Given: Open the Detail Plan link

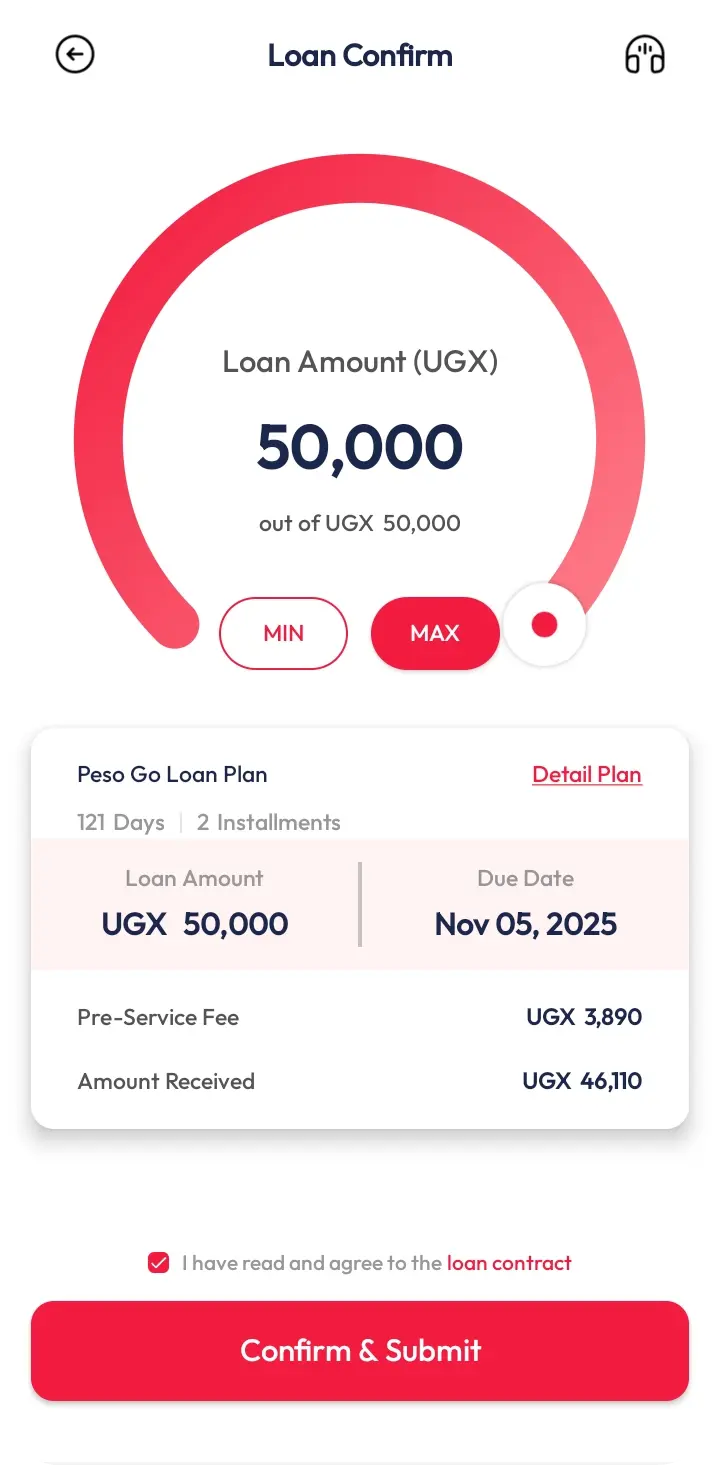Looking at the screenshot, I should point(587,774).
